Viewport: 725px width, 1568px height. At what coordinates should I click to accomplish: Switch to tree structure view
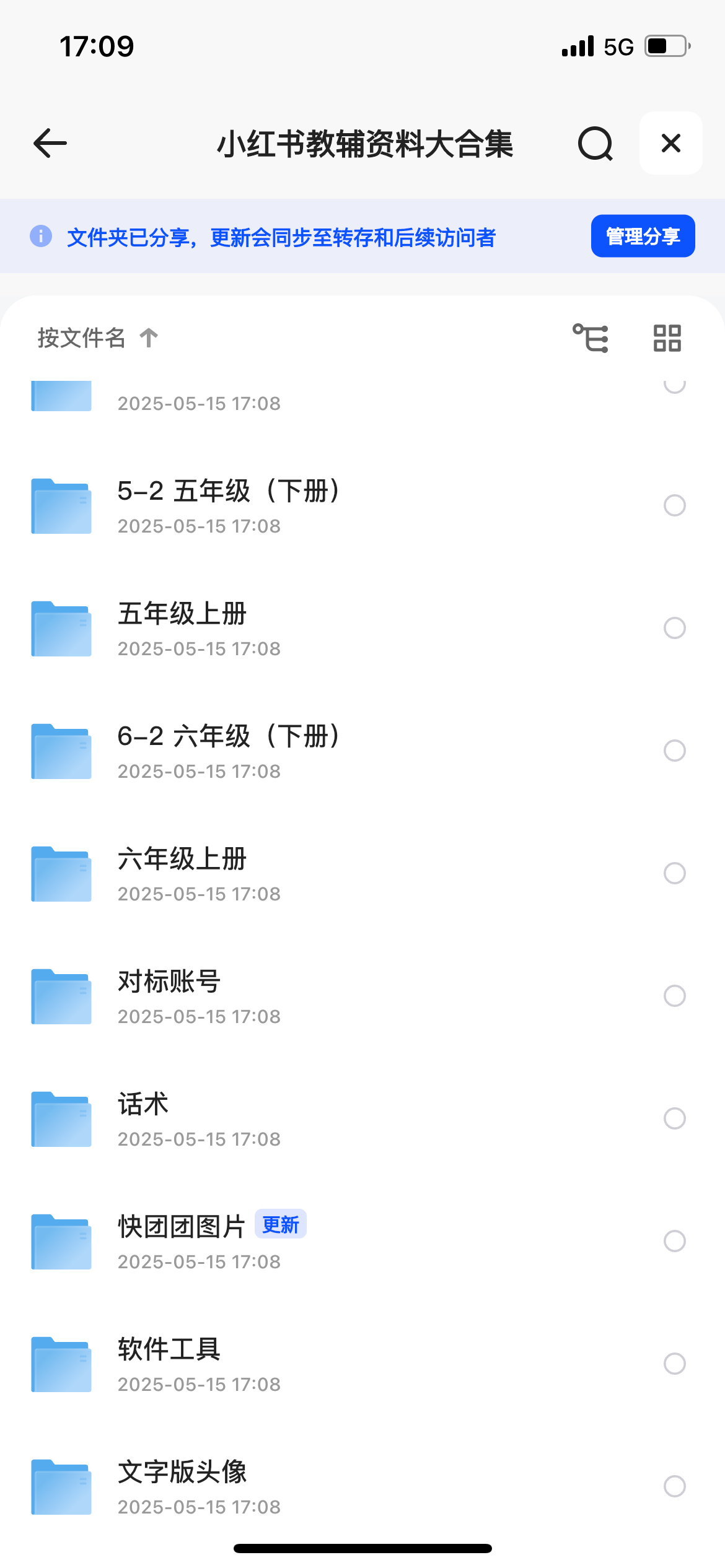(x=591, y=338)
